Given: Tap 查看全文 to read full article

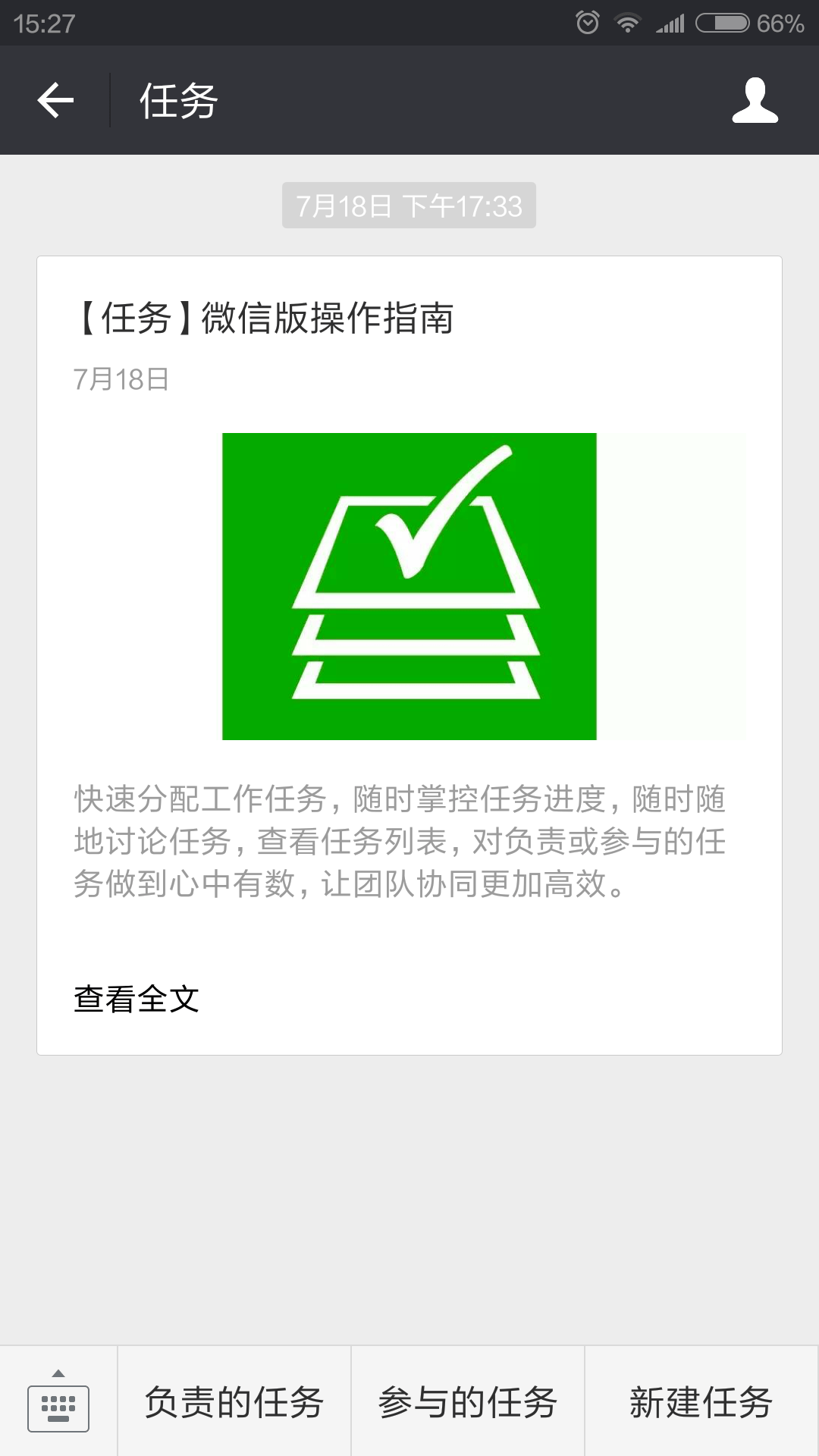Looking at the screenshot, I should coord(136,999).
